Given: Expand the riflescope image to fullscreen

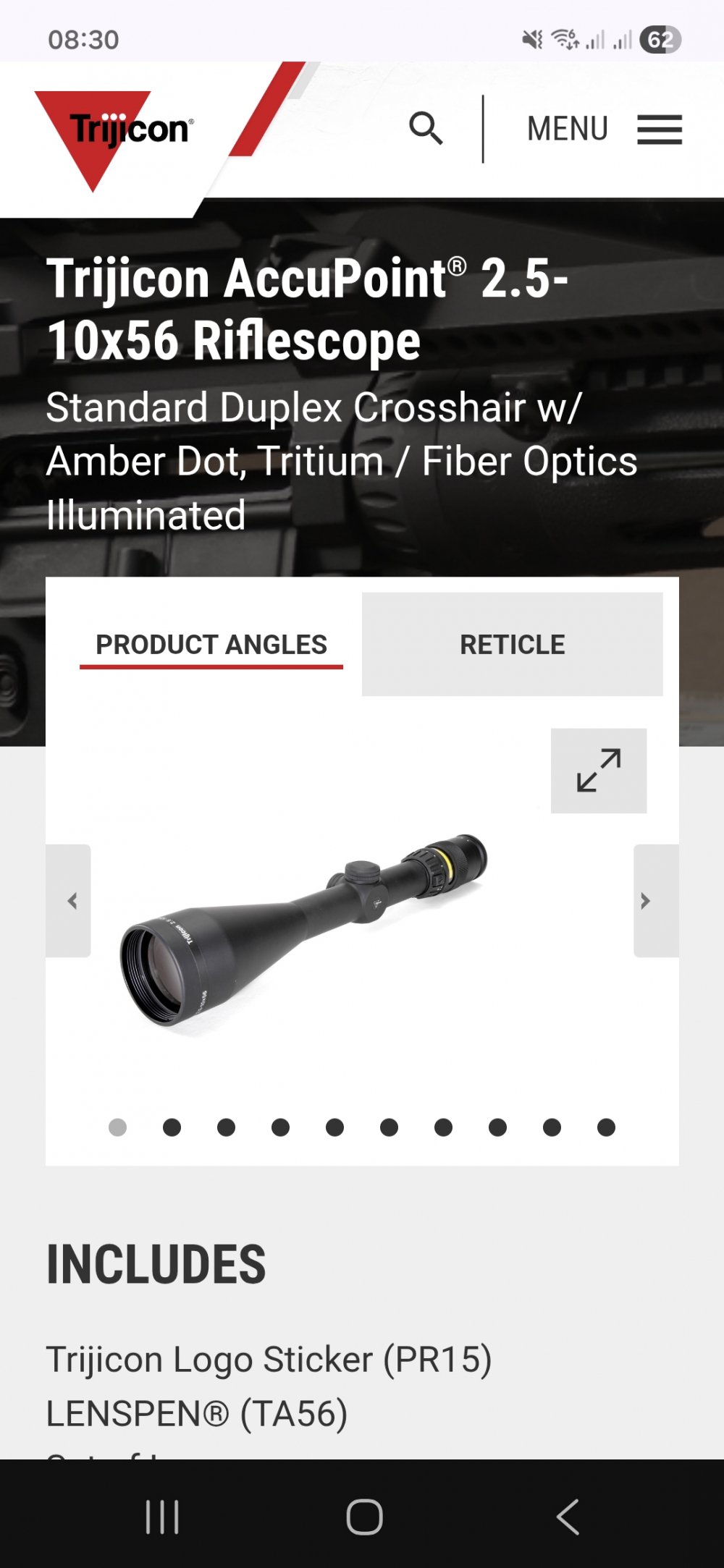Looking at the screenshot, I should [599, 771].
